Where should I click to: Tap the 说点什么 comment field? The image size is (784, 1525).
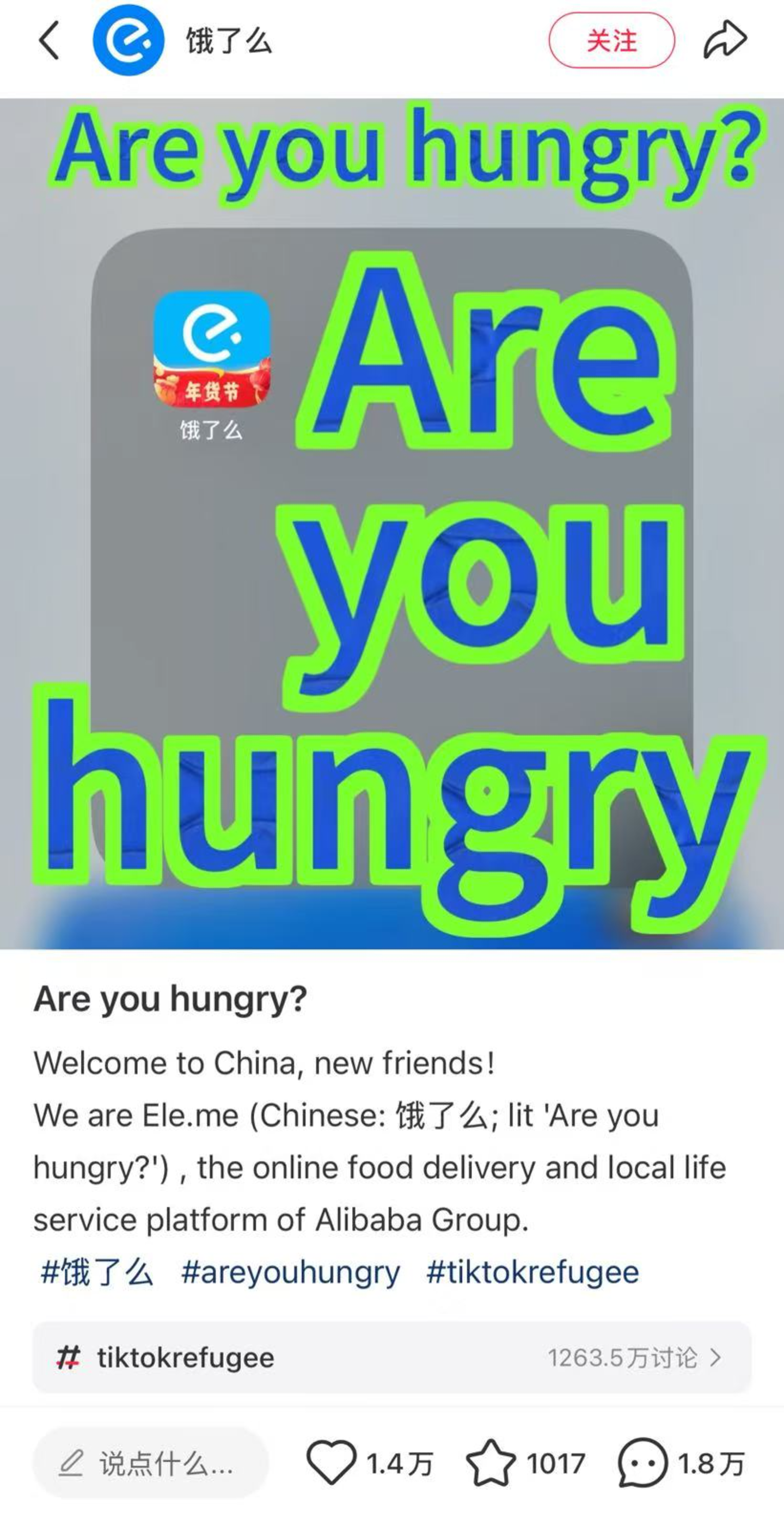150,1463
